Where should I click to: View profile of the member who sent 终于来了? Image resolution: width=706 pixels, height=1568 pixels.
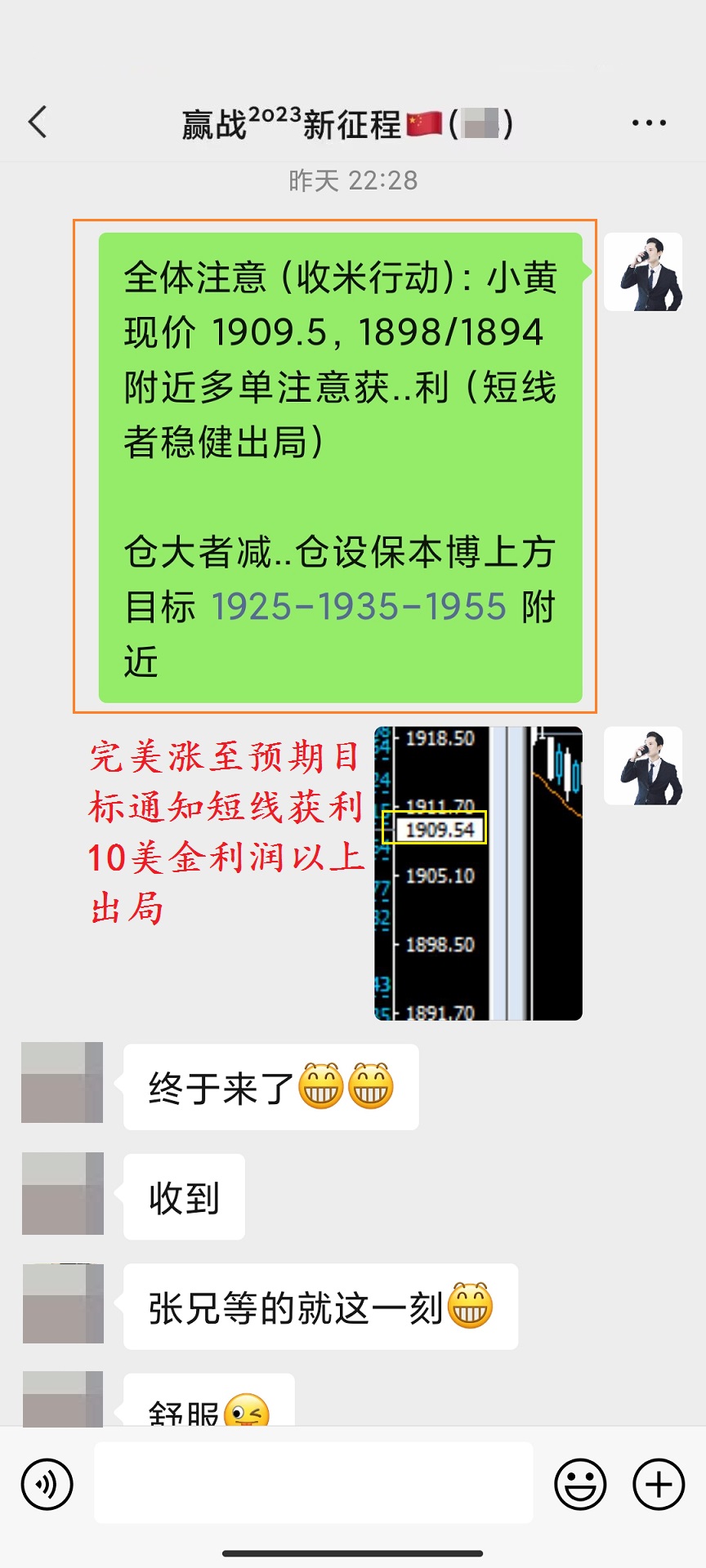62,1082
